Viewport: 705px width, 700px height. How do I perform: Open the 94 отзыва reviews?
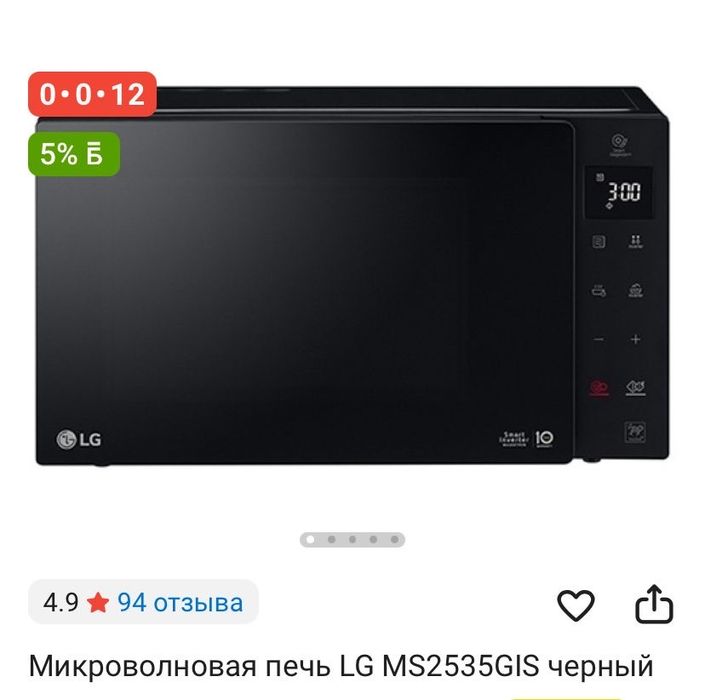pyautogui.click(x=180, y=602)
